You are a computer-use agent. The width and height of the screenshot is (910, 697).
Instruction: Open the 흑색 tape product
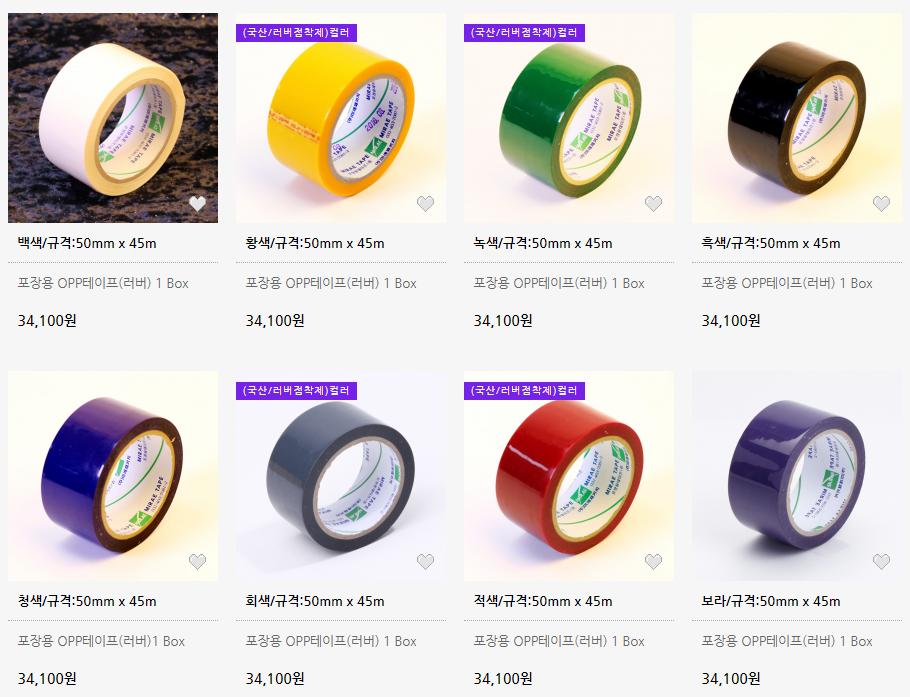[x=796, y=117]
